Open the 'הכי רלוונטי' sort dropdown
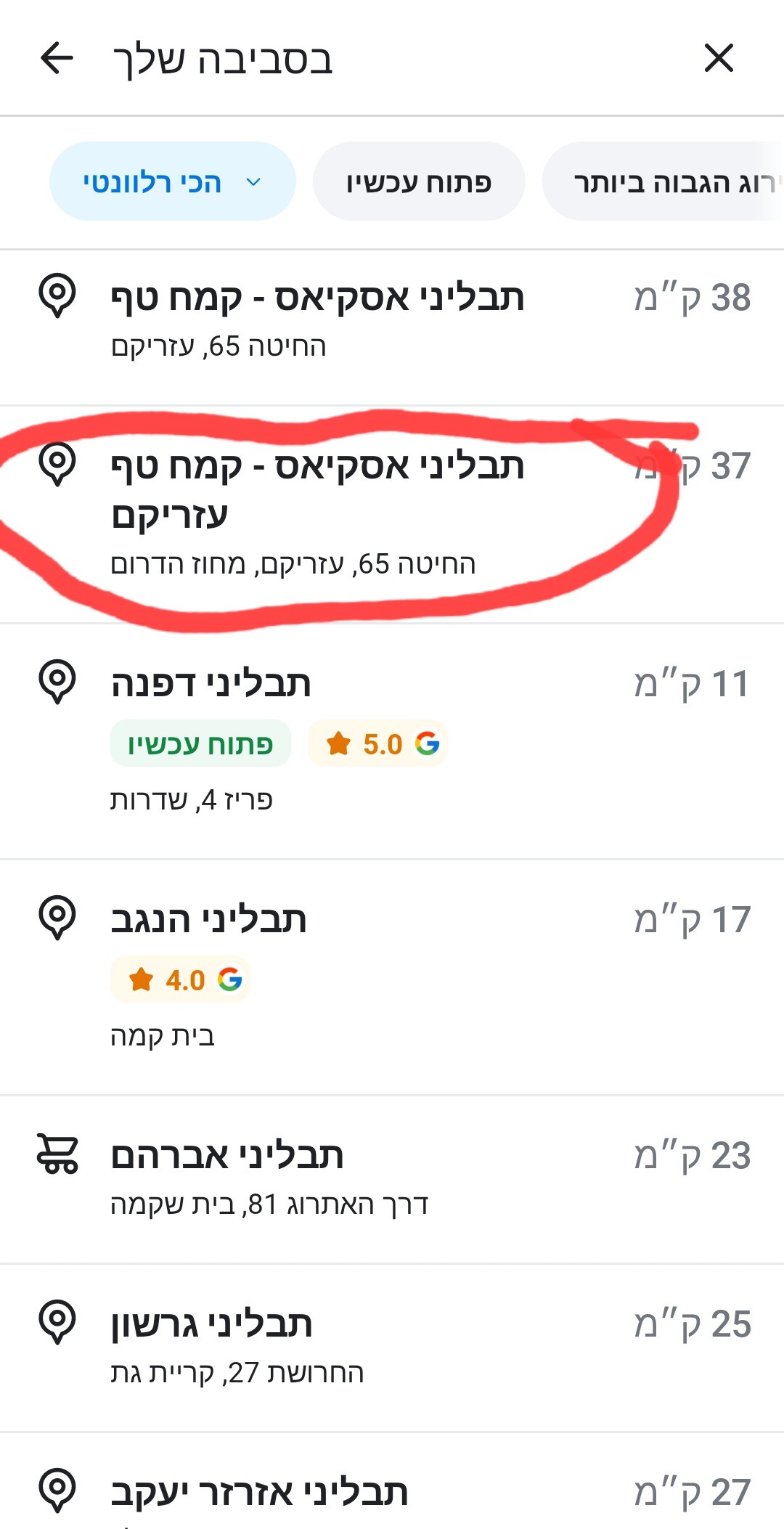This screenshot has height=1529, width=784. (173, 182)
